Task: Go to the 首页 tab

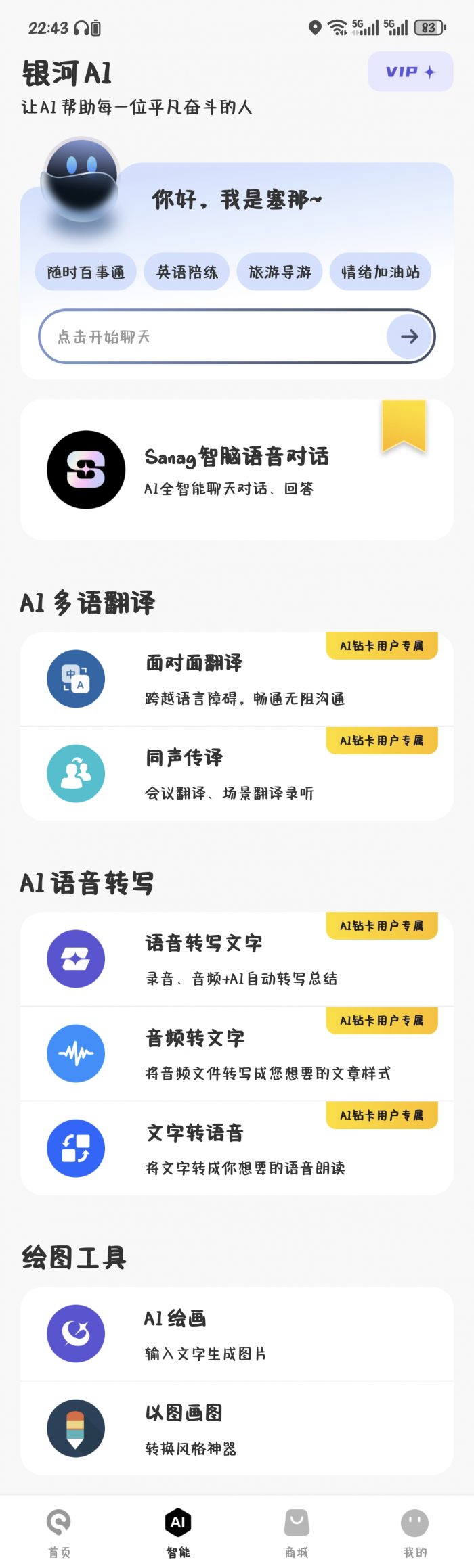Action: click(x=59, y=1532)
